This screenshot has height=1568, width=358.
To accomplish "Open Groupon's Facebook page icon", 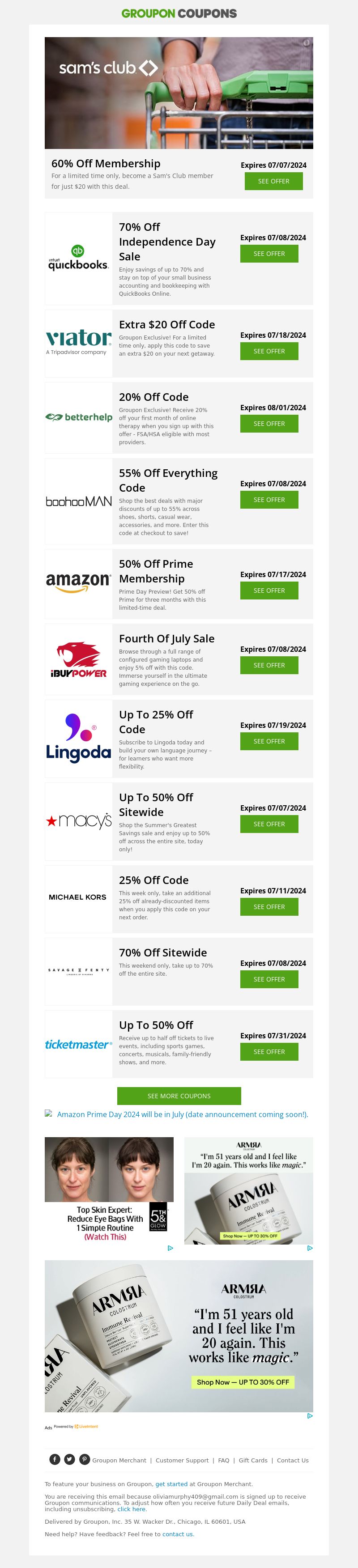I will (x=55, y=1459).
